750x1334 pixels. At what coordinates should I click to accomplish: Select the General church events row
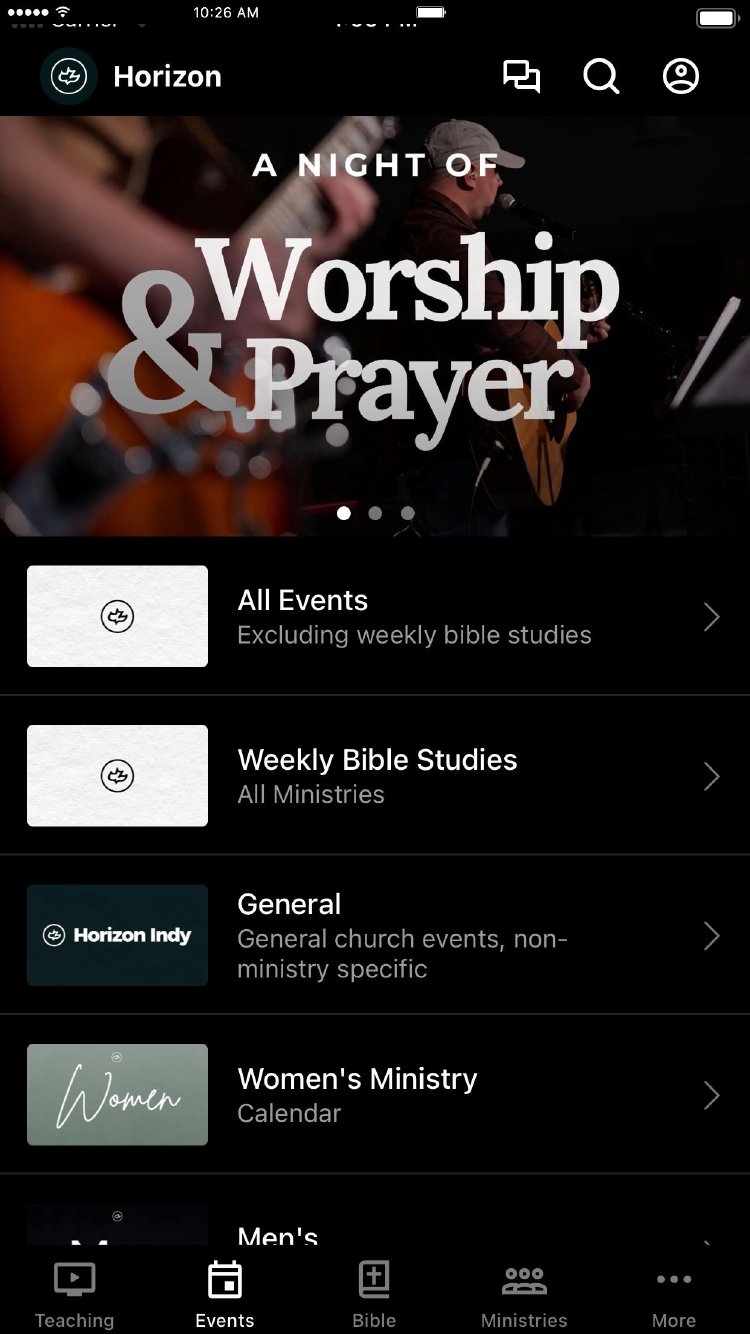[x=375, y=936]
